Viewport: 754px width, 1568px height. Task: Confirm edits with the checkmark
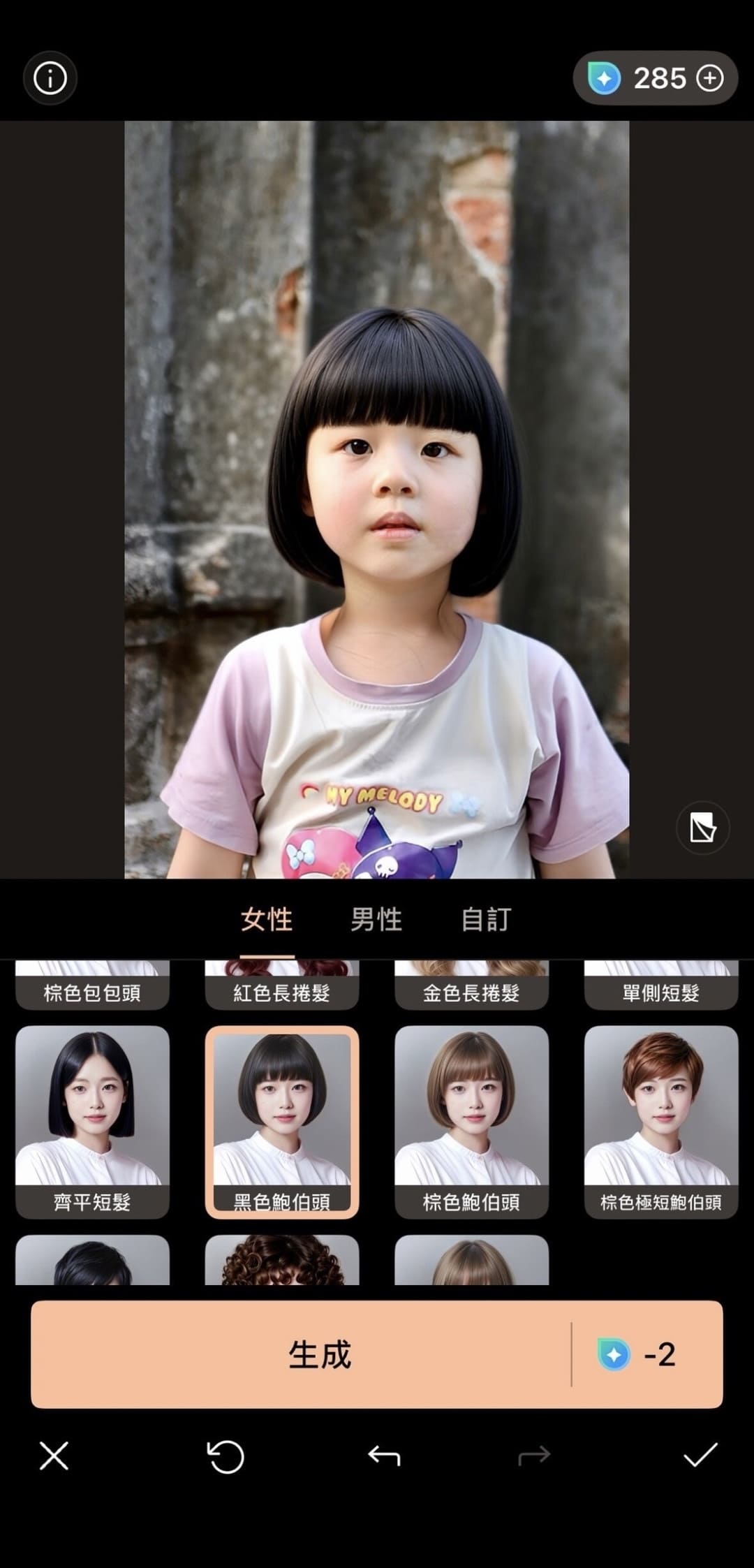click(700, 1457)
